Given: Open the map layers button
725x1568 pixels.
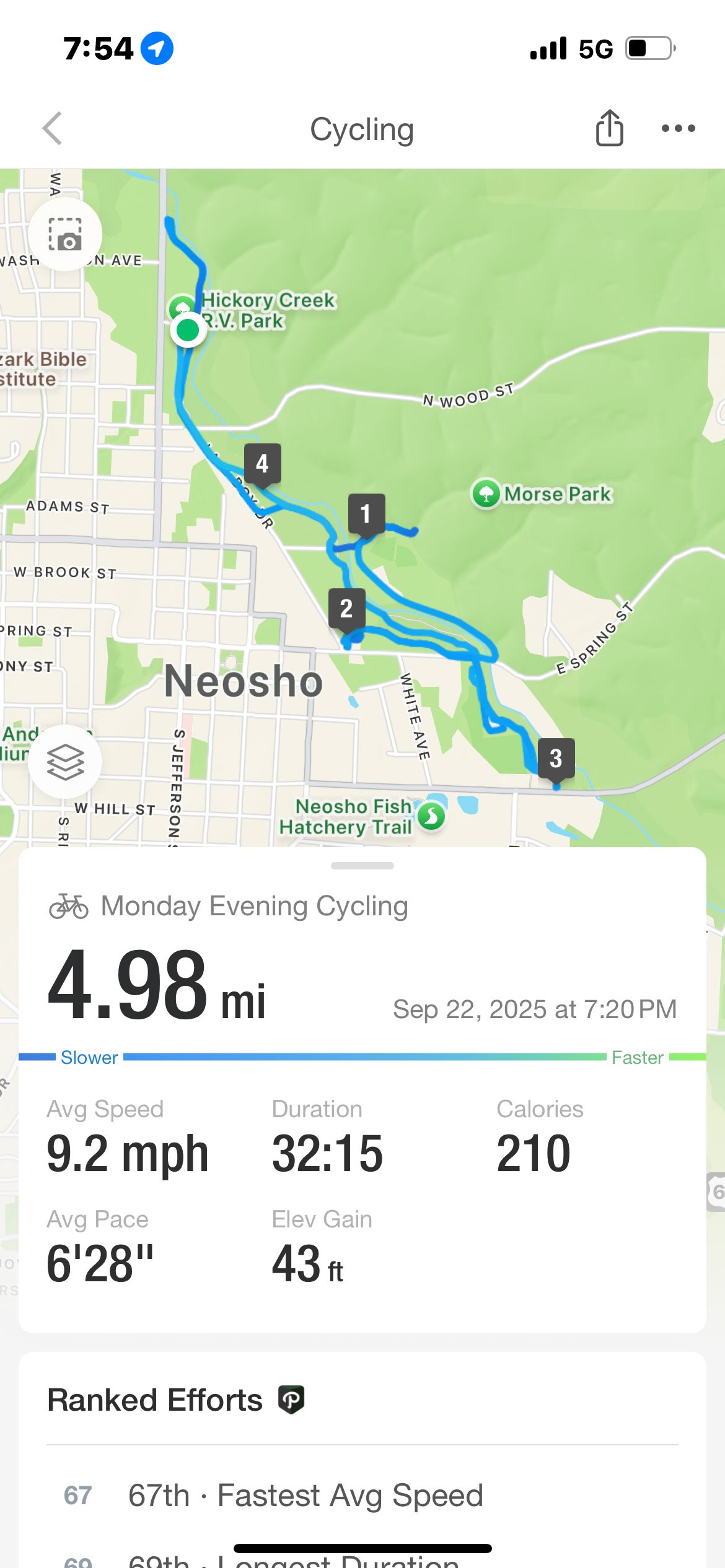Looking at the screenshot, I should coord(65,761).
